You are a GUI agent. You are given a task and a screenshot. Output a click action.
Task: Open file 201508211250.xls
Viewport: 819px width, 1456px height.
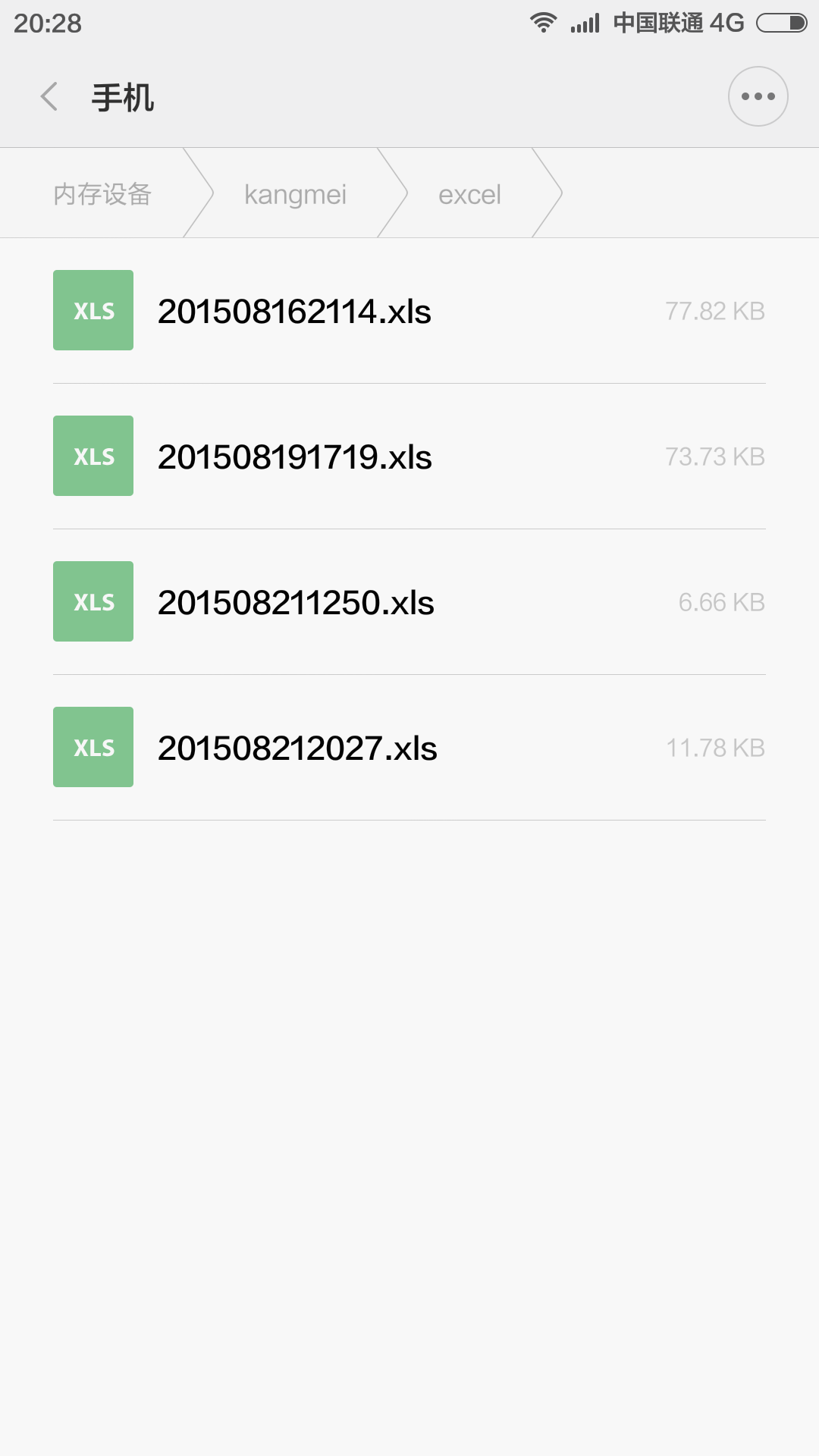(296, 602)
